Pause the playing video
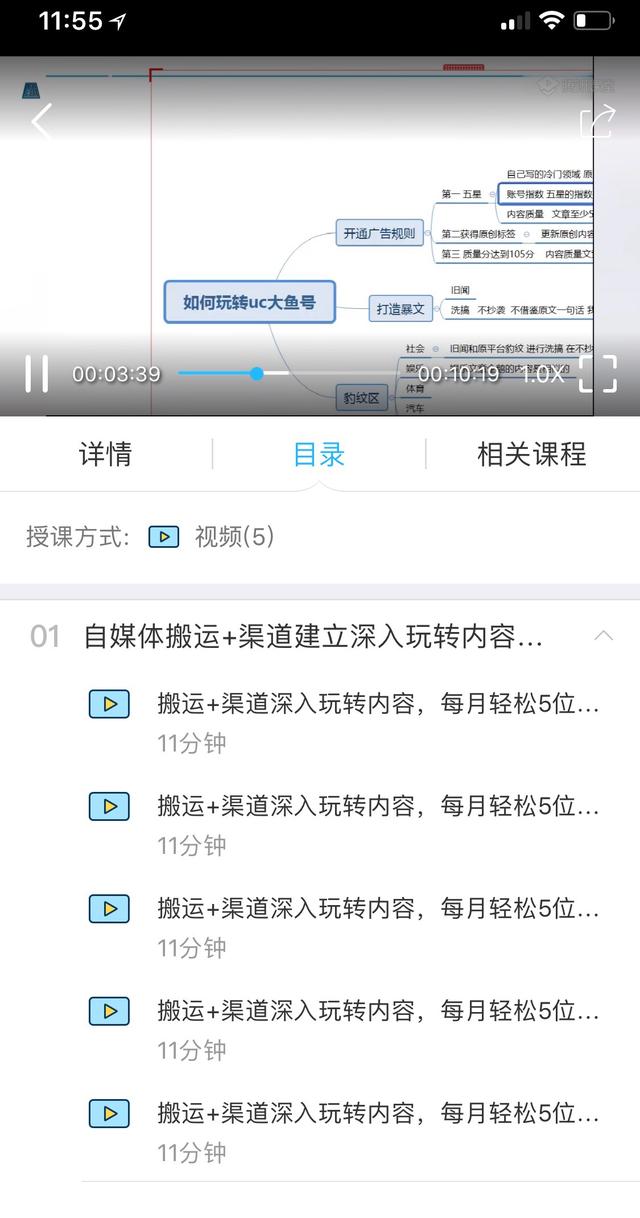The height and width of the screenshot is (1218, 640). [x=36, y=374]
